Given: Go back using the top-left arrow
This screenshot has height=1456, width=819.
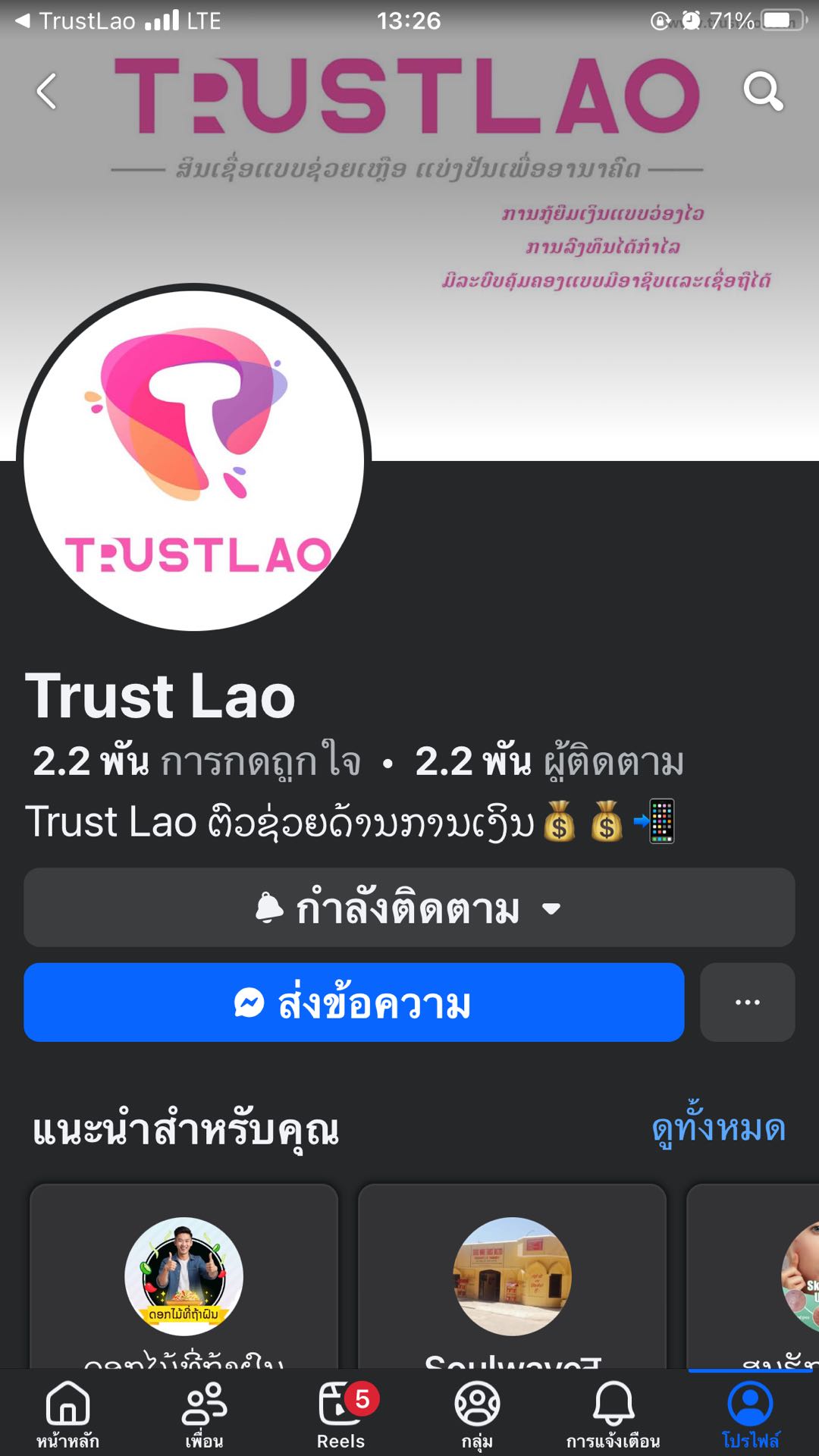Looking at the screenshot, I should [47, 92].
